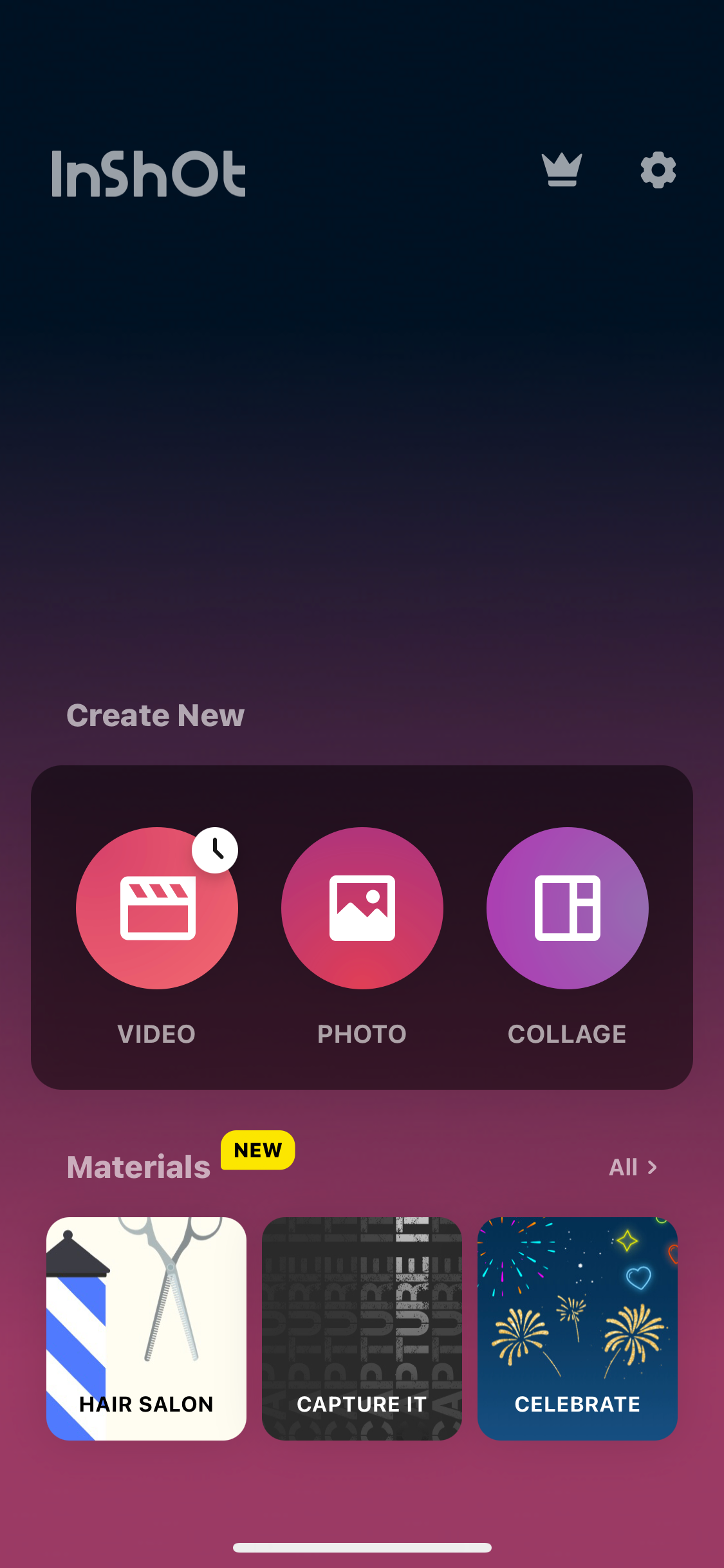The height and width of the screenshot is (1568, 724).
Task: Tap the Materials section heading
Action: 137,1167
